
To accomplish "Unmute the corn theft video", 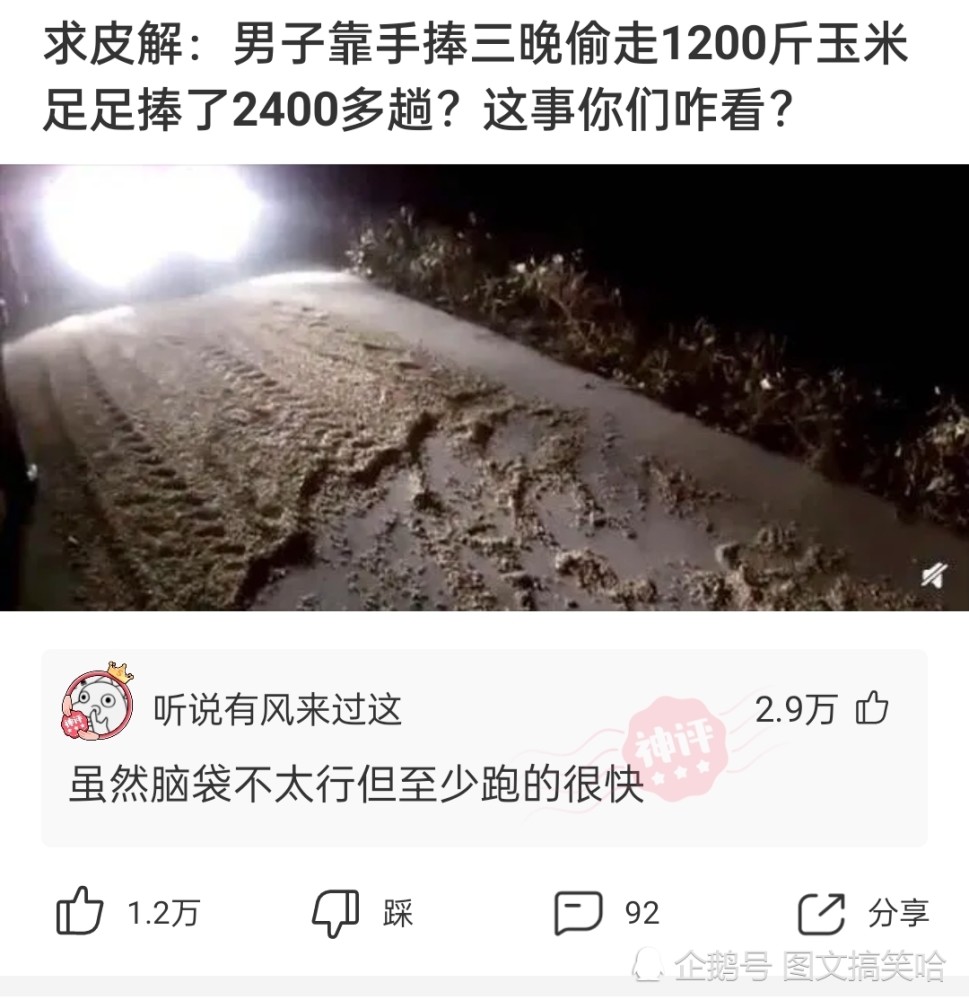I will (933, 575).
